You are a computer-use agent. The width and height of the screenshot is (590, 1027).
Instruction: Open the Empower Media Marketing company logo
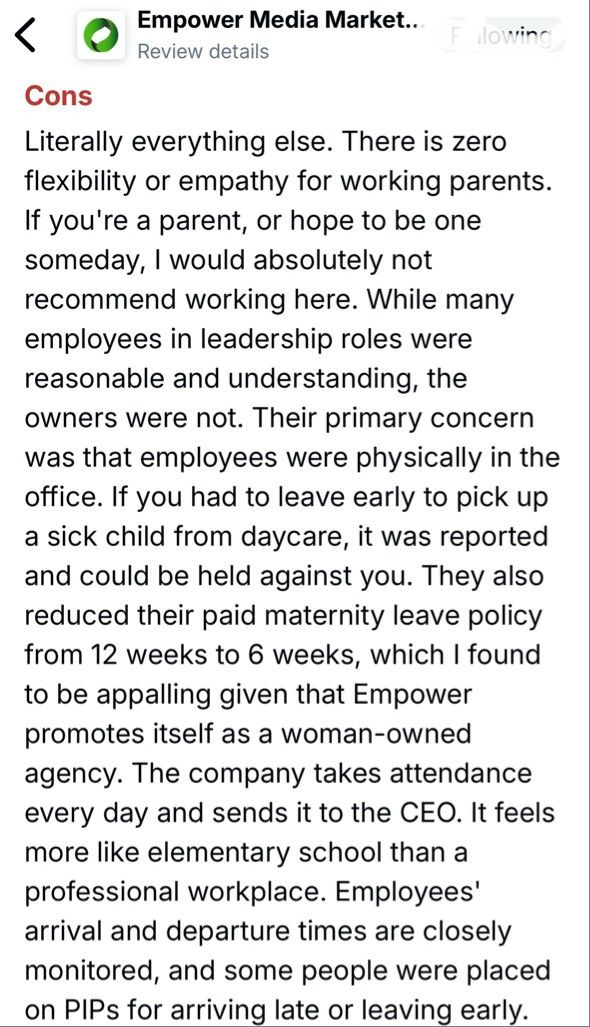(101, 35)
